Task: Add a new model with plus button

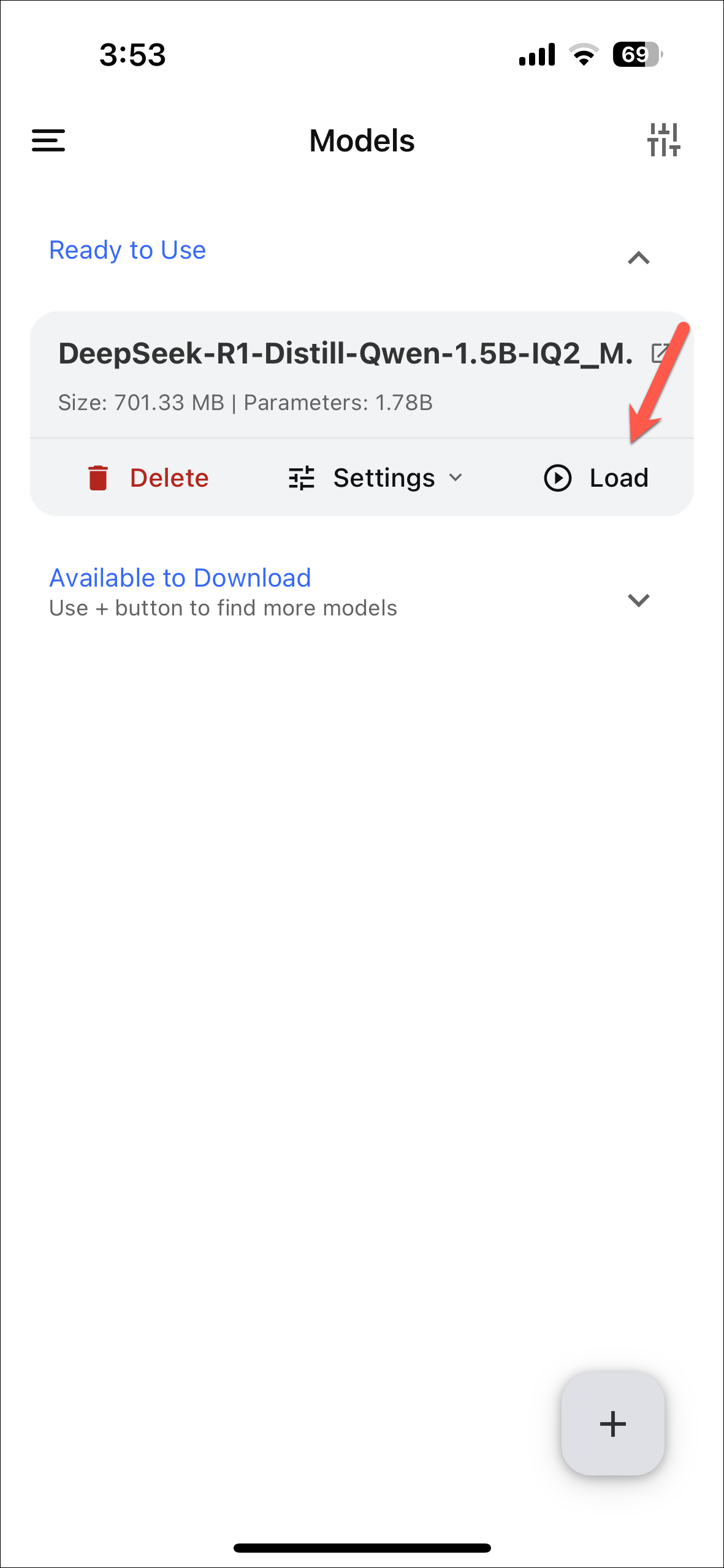Action: click(612, 1423)
